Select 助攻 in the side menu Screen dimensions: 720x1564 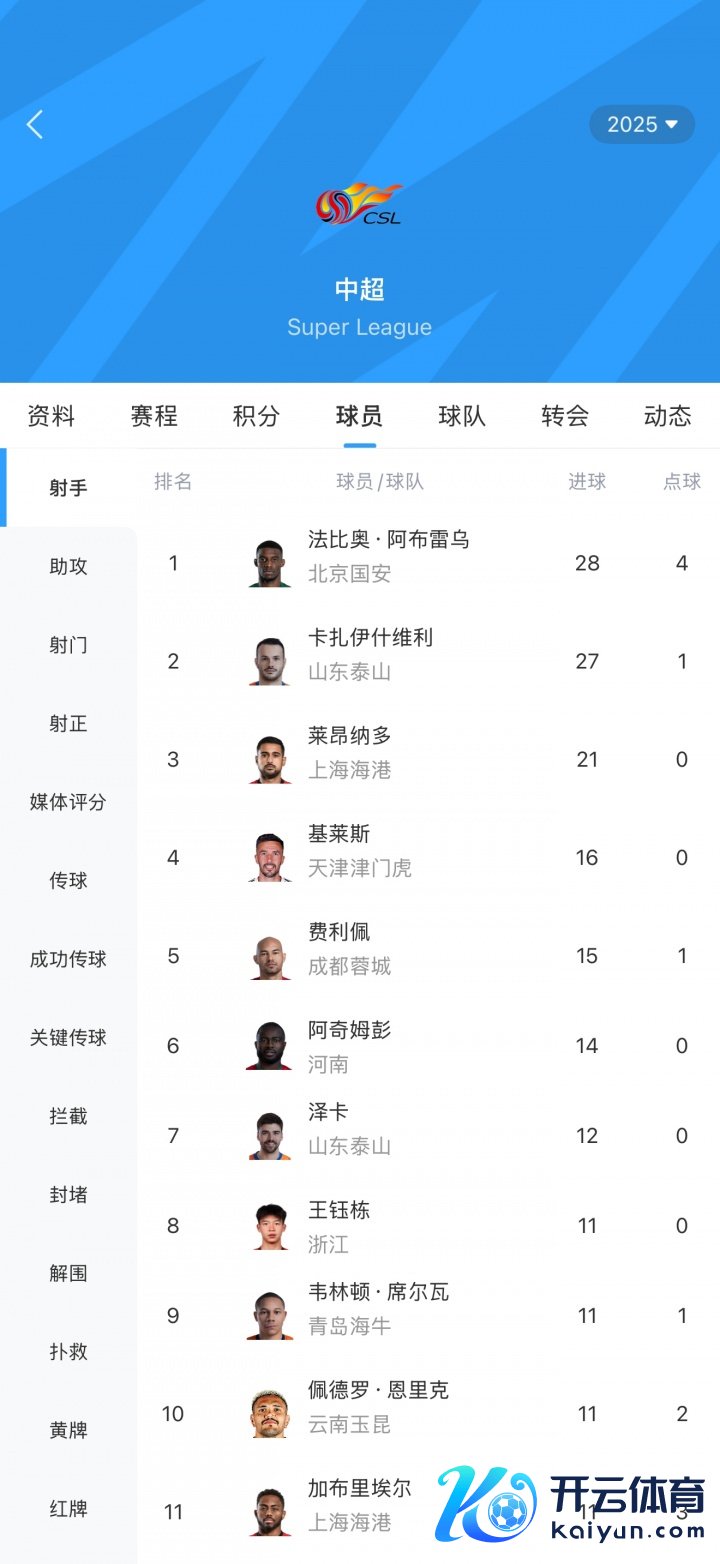point(68,566)
